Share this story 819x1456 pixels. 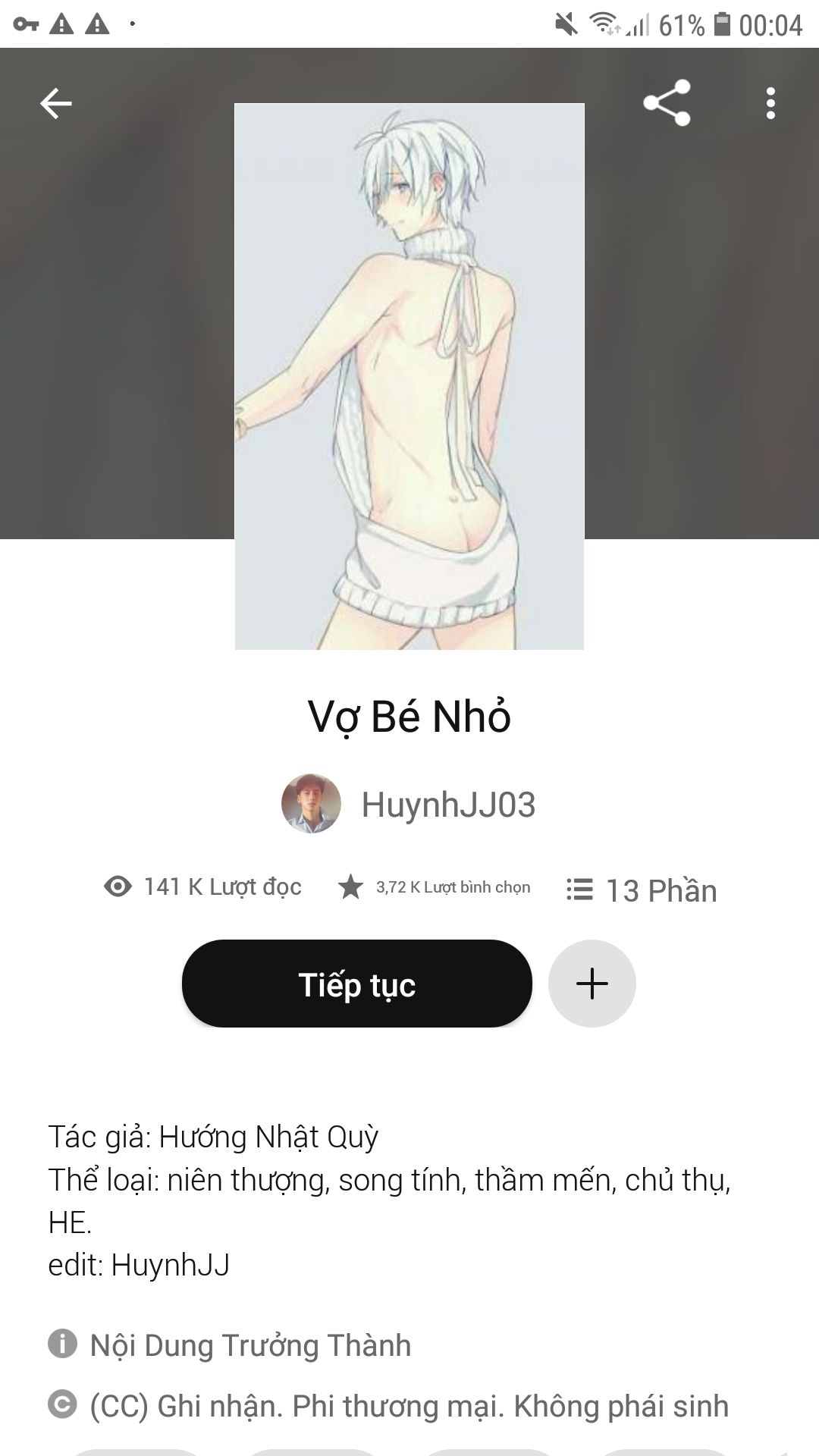click(667, 103)
